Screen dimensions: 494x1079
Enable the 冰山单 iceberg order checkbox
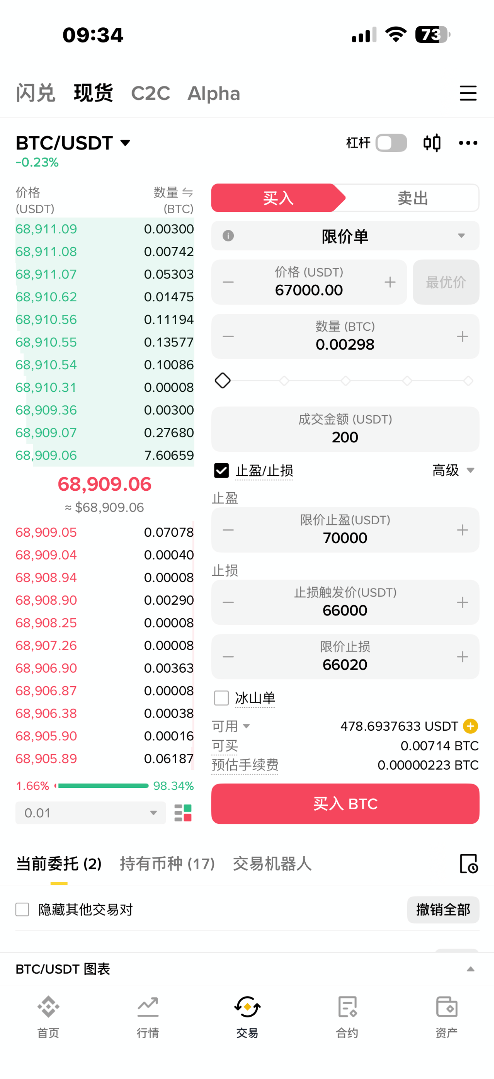222,698
